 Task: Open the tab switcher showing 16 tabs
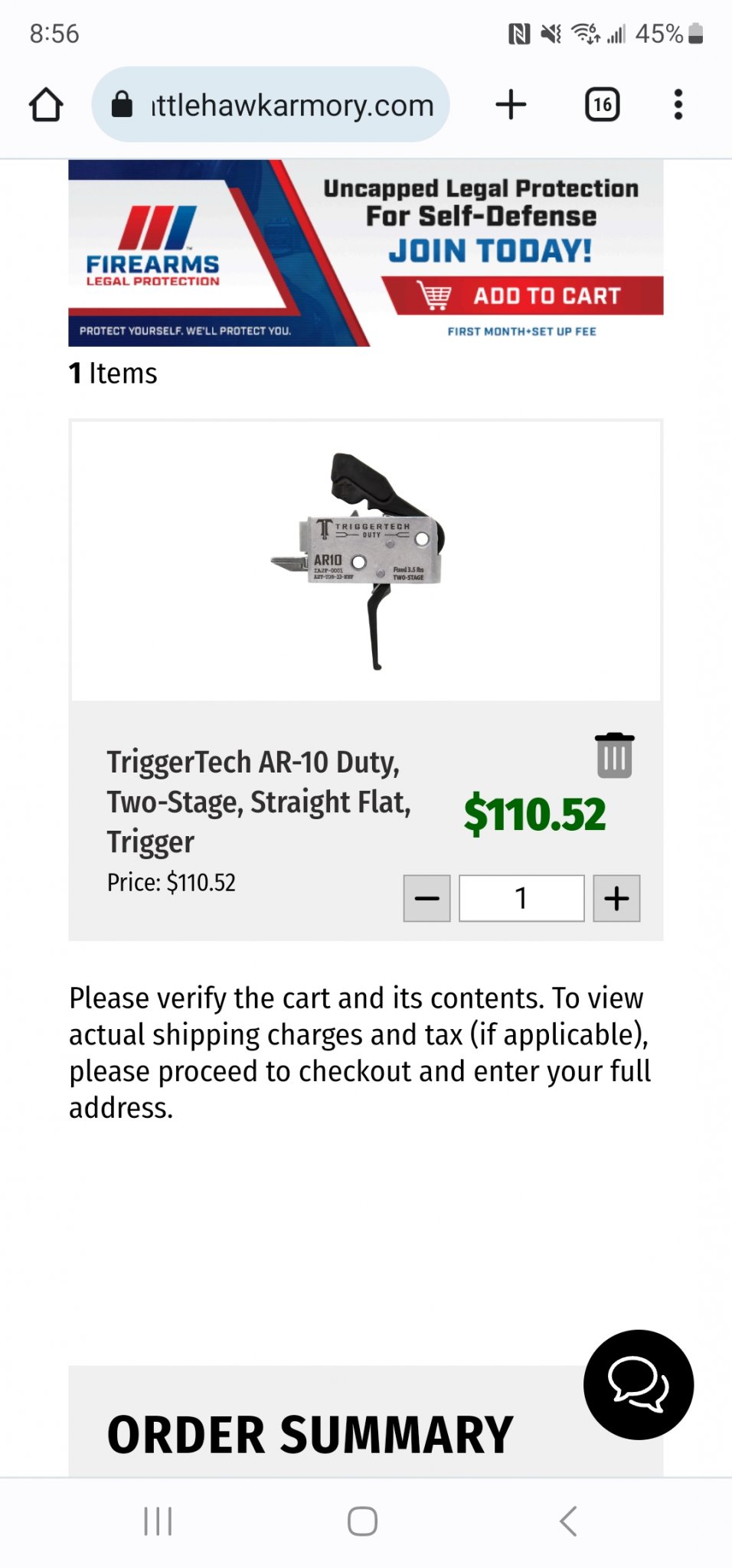tap(602, 105)
